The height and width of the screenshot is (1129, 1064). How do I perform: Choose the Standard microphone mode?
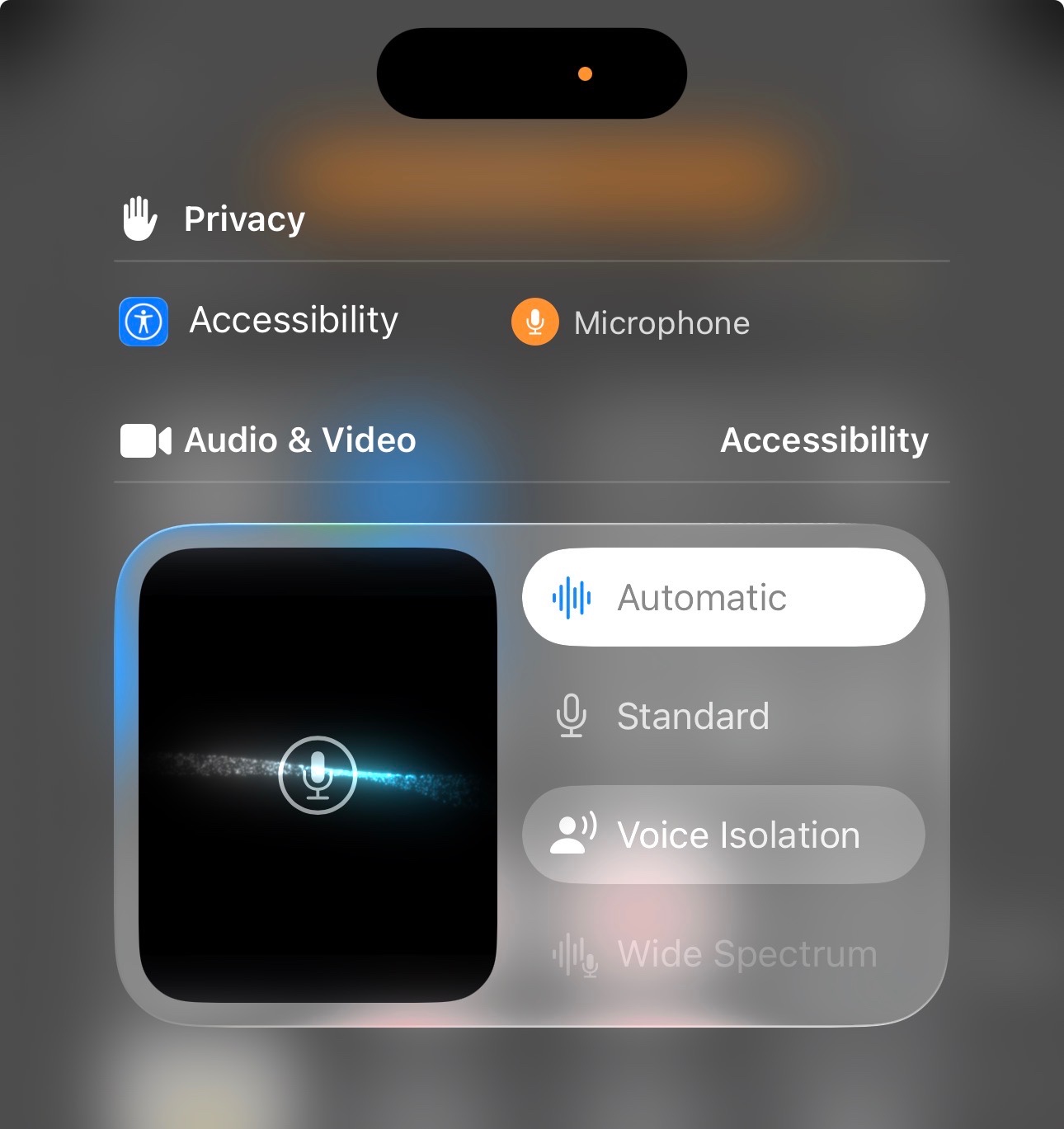point(723,716)
